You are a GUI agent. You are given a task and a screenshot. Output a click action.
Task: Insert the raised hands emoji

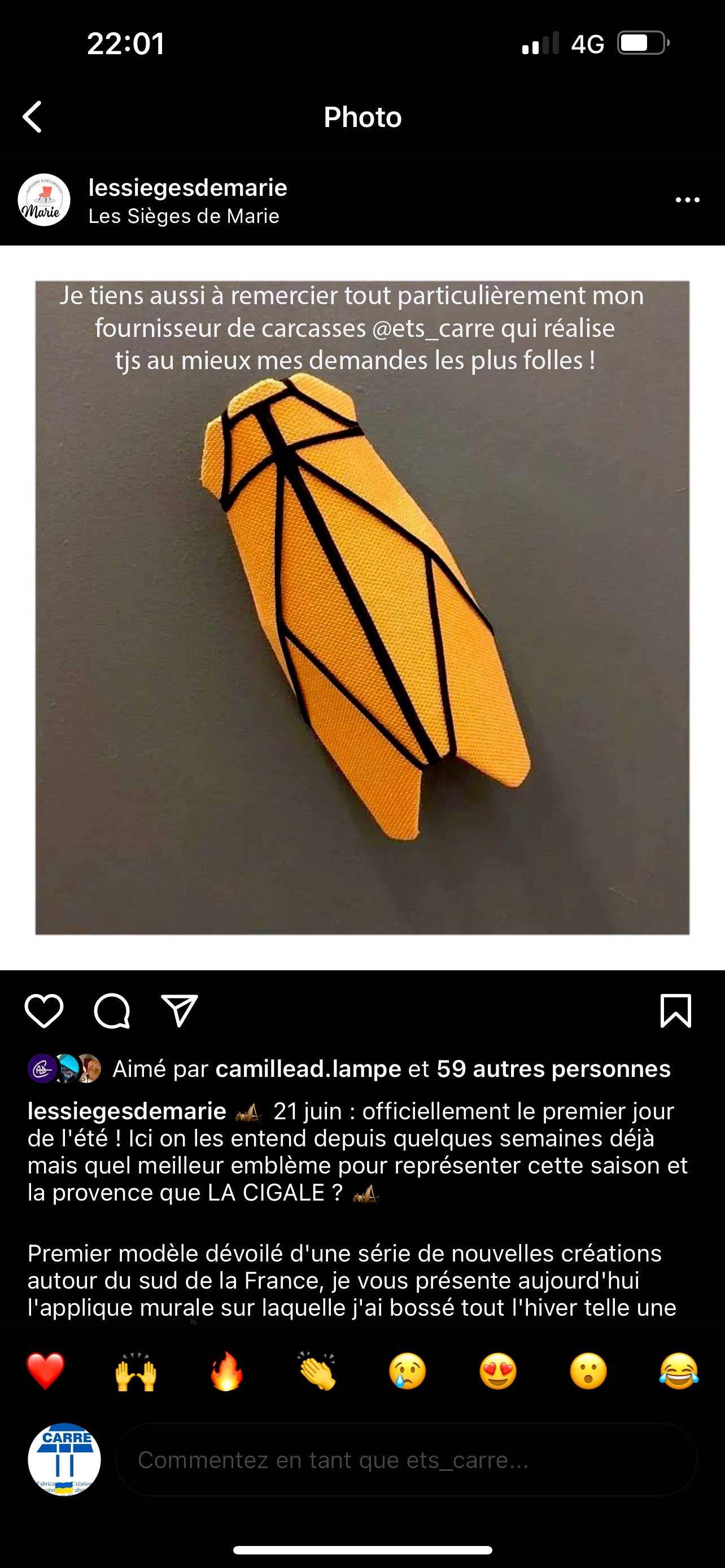pos(136,1372)
